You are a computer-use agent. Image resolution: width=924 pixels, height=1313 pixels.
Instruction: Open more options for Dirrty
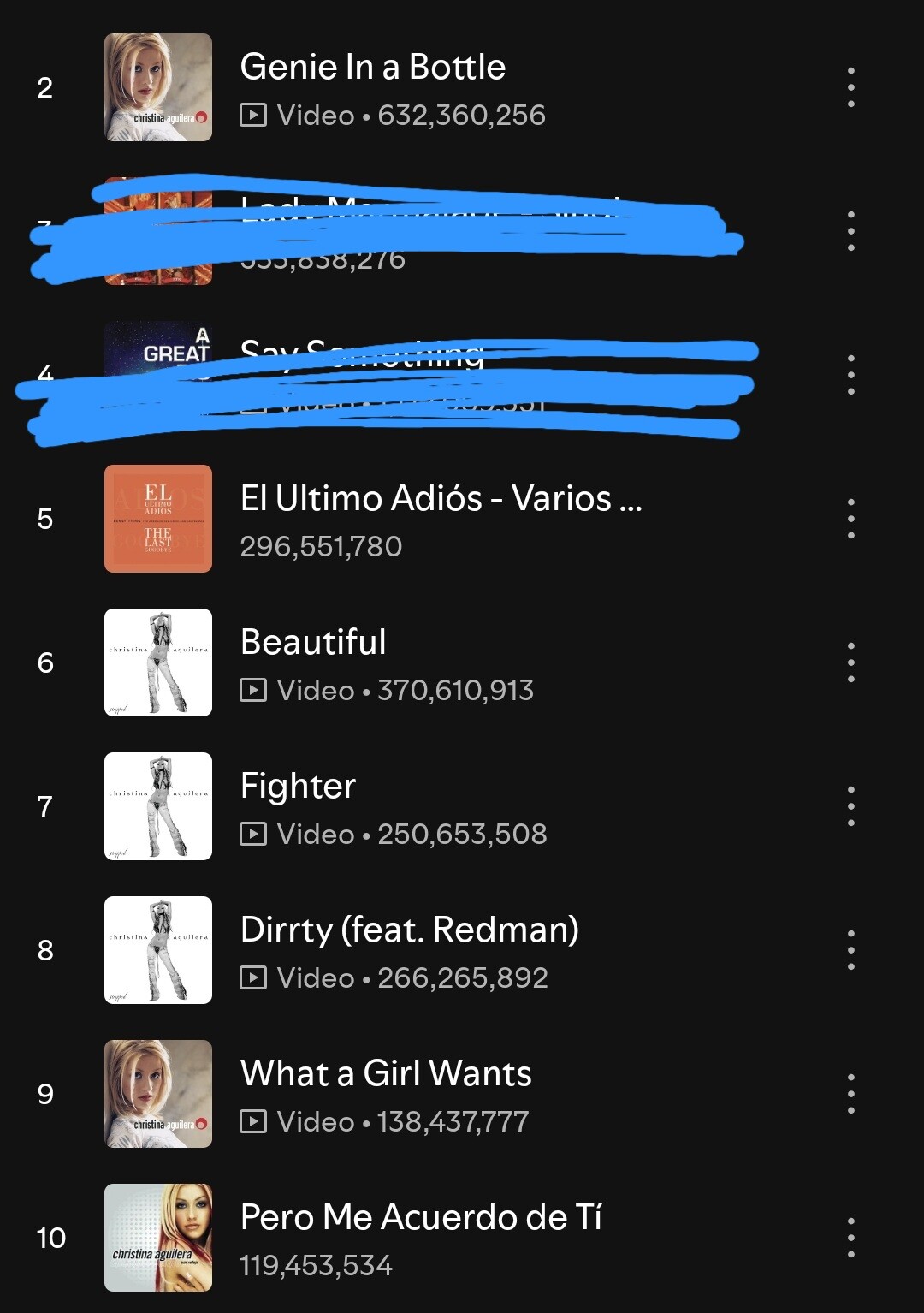pyautogui.click(x=850, y=950)
